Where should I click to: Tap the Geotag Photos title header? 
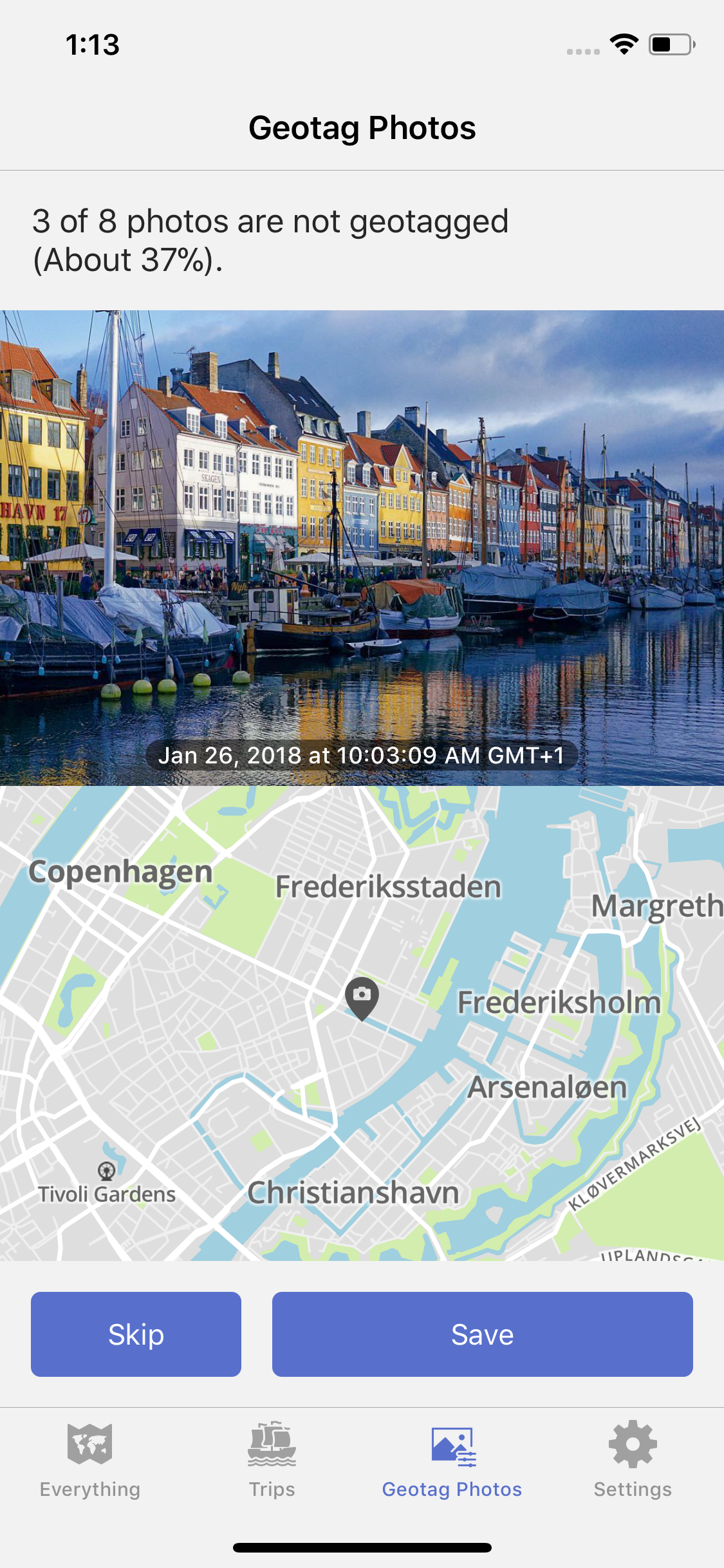pos(362,127)
